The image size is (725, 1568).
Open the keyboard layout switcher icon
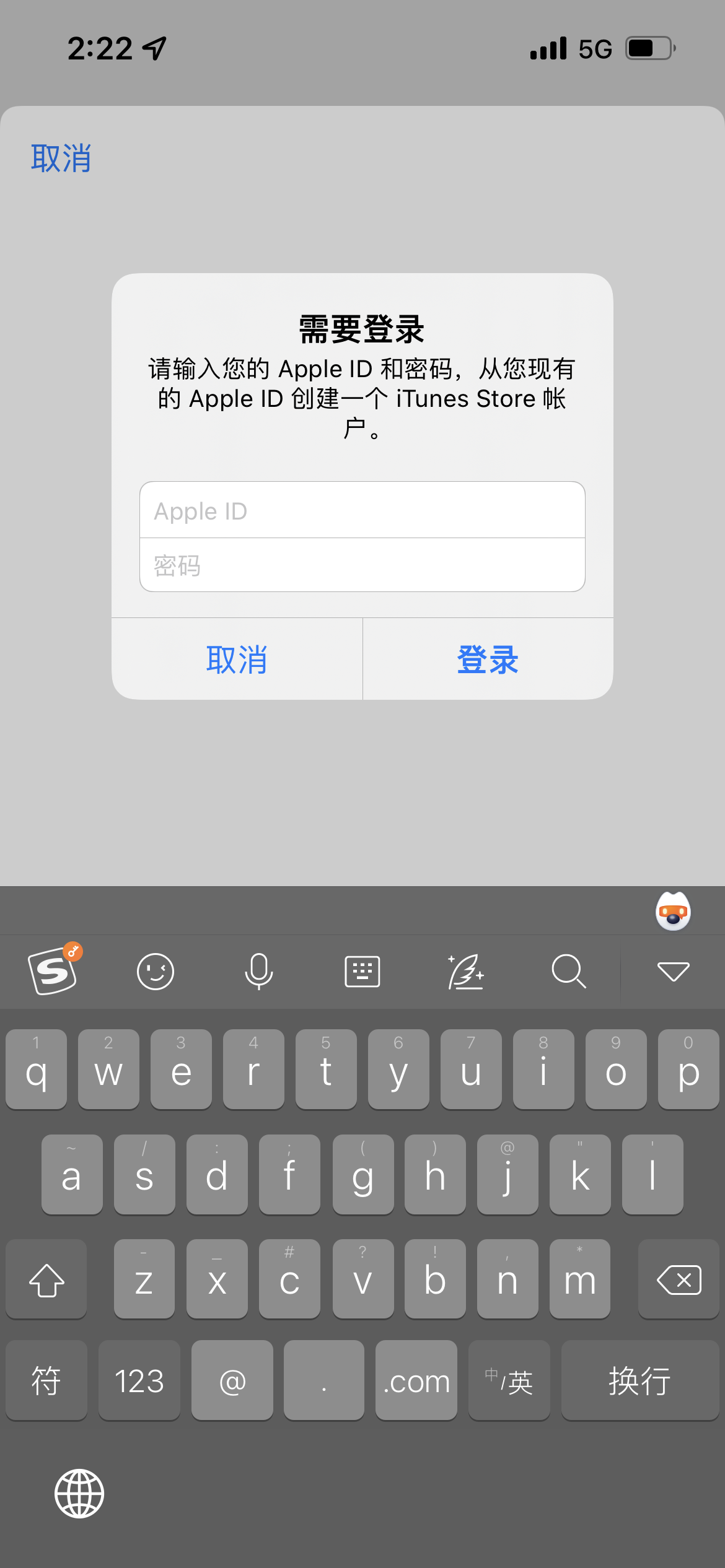click(362, 971)
